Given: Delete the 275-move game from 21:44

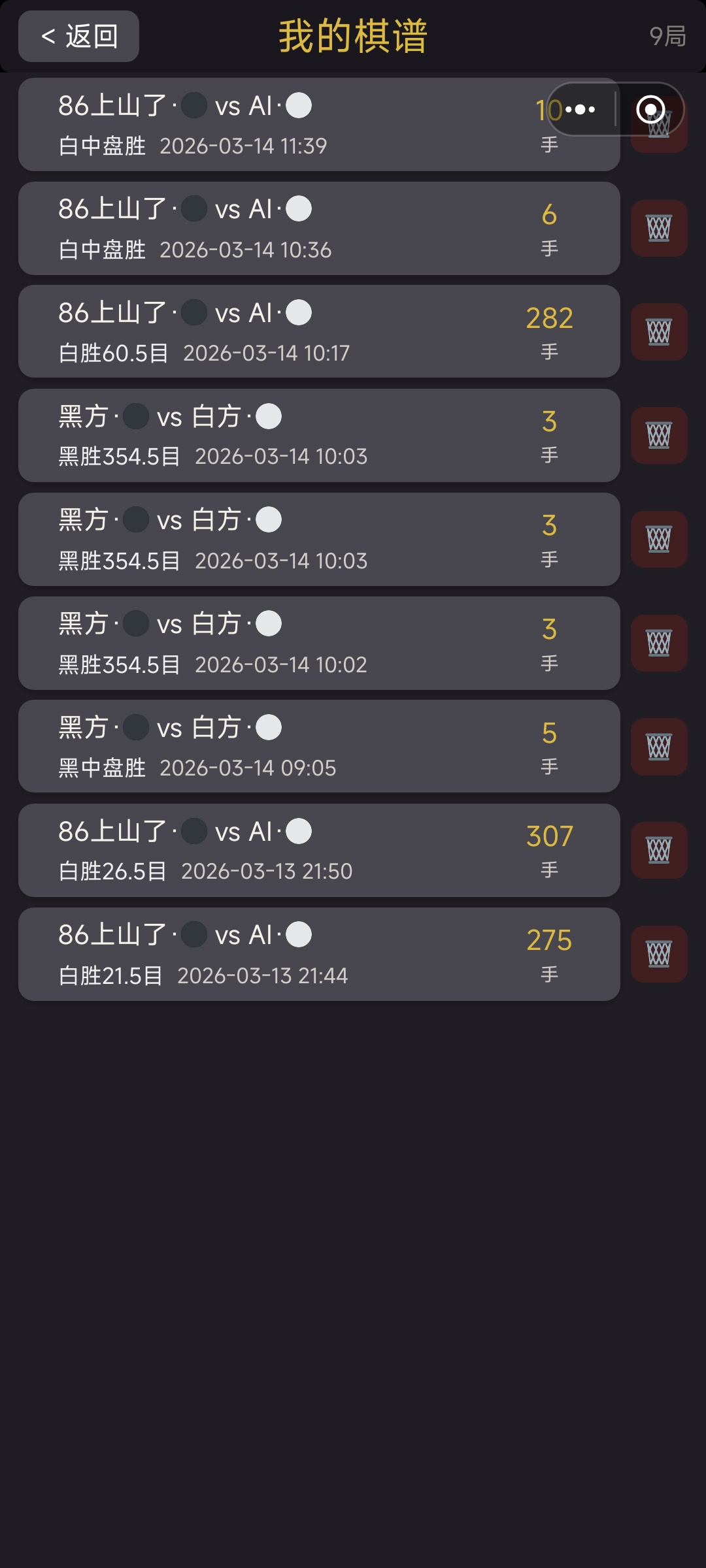Looking at the screenshot, I should coord(659,955).
